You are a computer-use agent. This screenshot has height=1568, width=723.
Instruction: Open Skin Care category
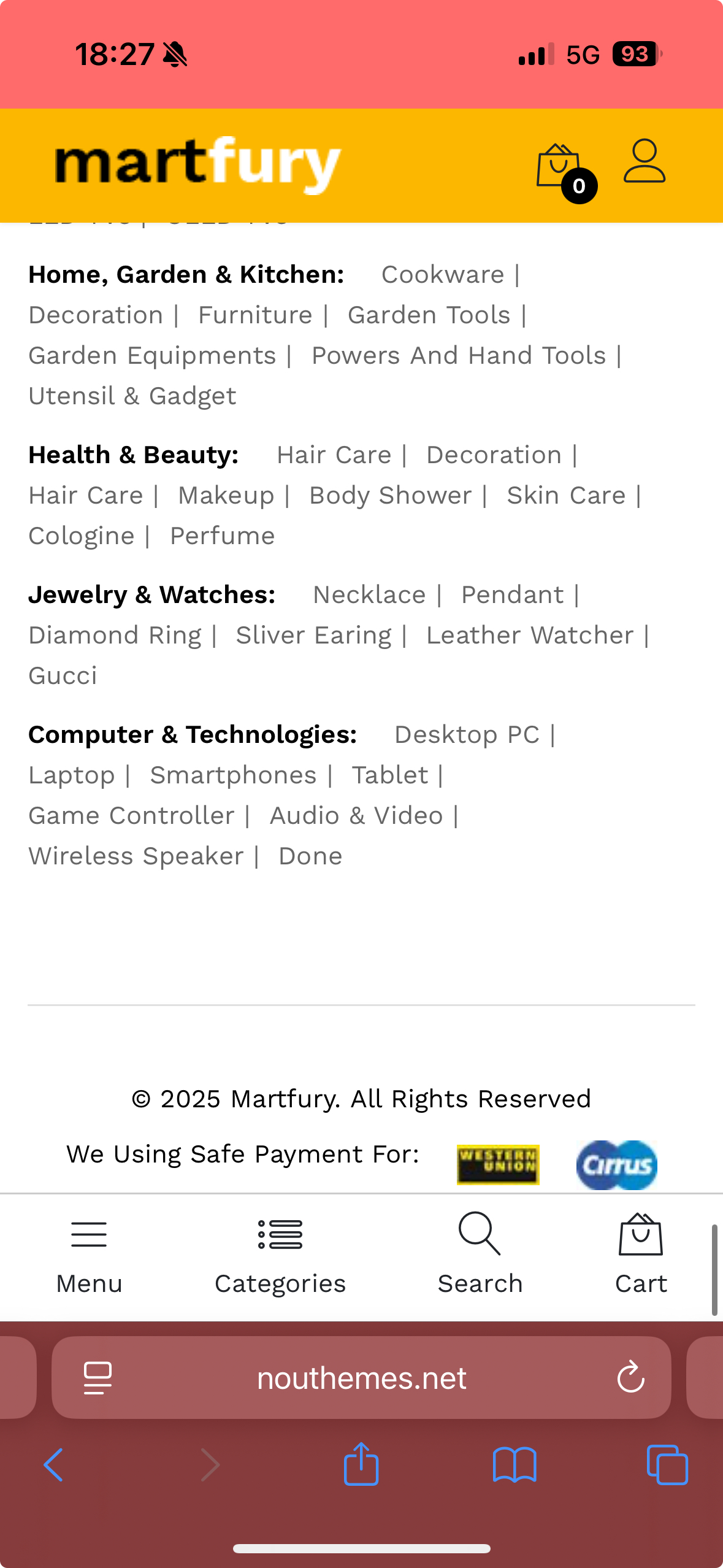tap(566, 496)
